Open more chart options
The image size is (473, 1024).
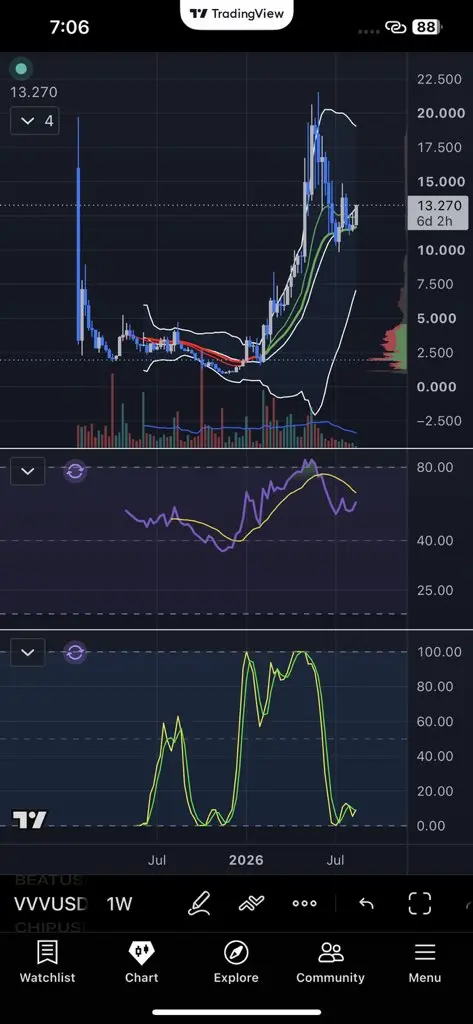pos(304,904)
